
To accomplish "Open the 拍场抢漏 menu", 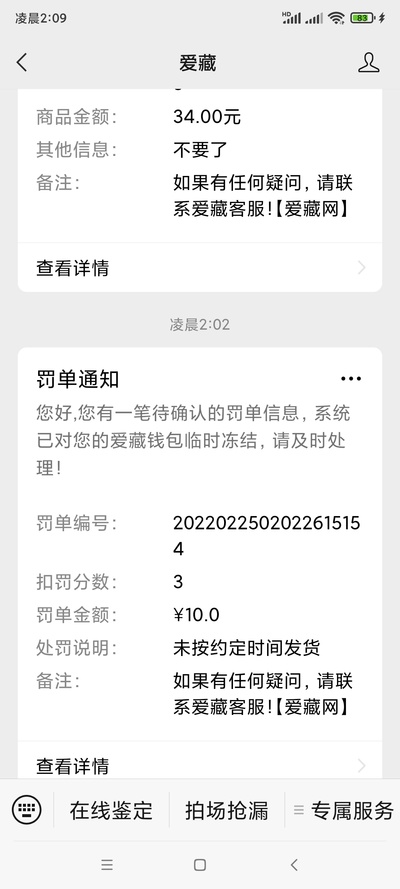I will pyautogui.click(x=227, y=810).
